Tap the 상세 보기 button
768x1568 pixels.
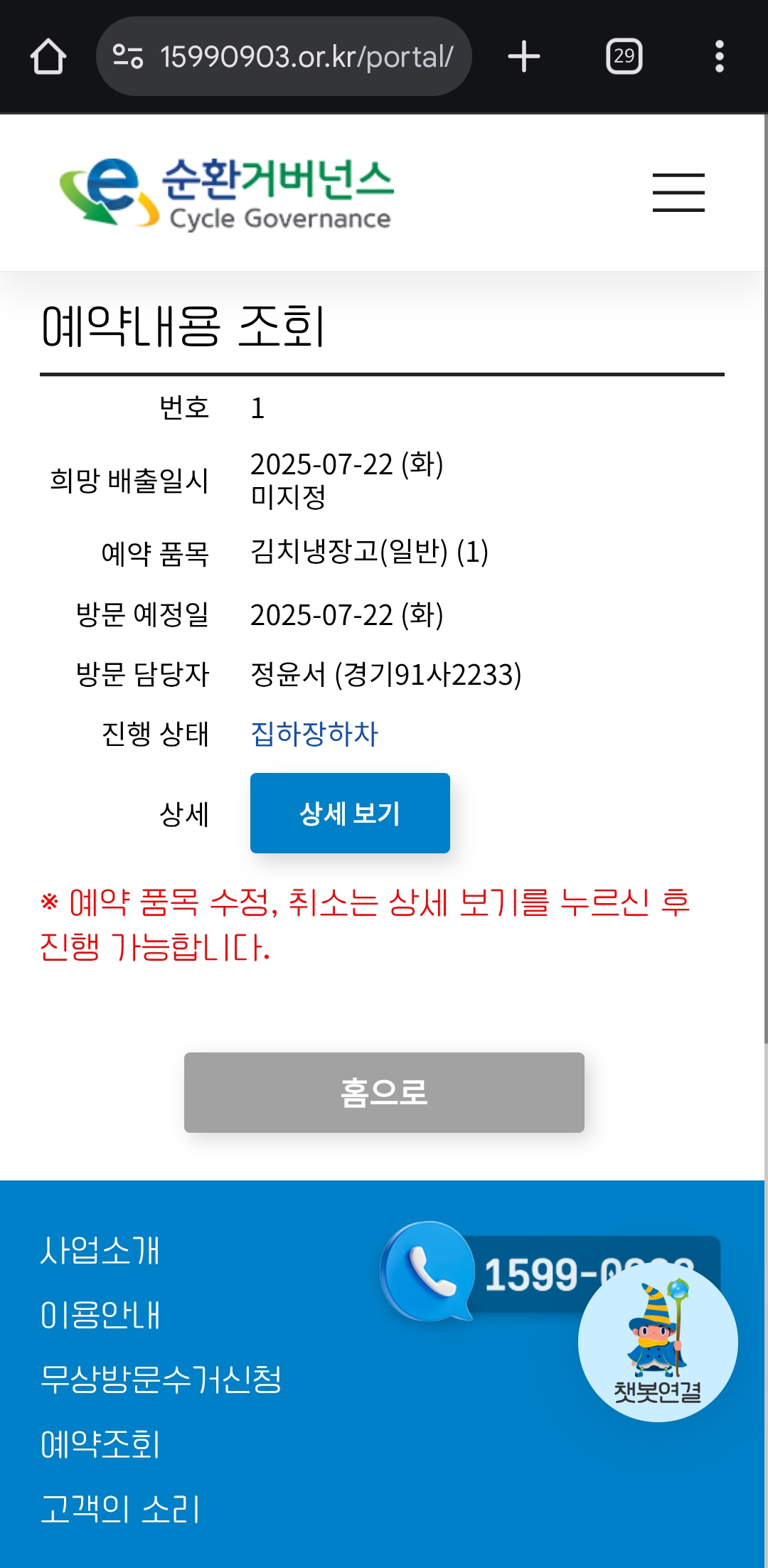click(x=350, y=813)
